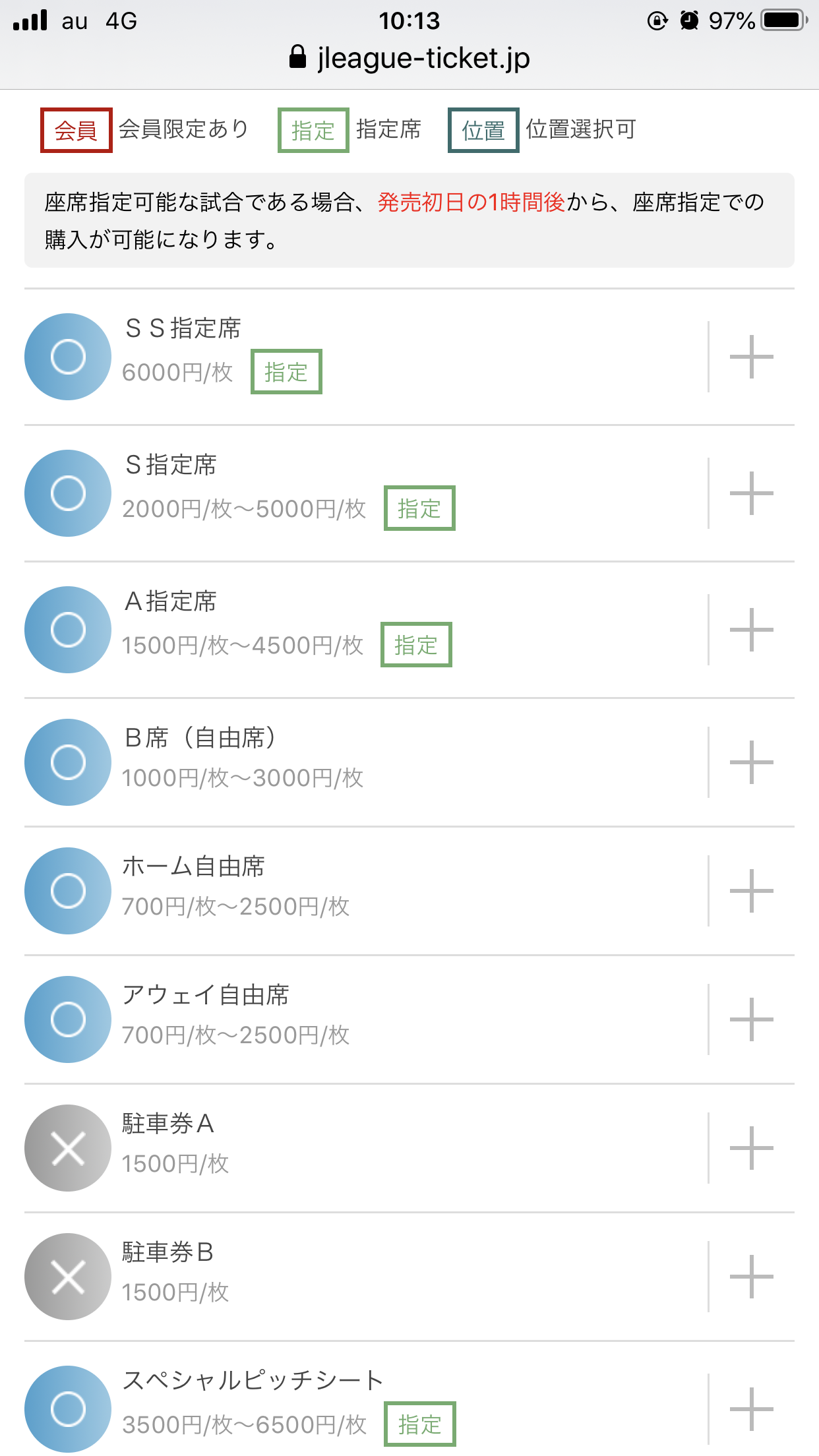The width and height of the screenshot is (819, 1456).
Task: Tap the plus beside 駐車券Ａ
Action: [751, 1148]
